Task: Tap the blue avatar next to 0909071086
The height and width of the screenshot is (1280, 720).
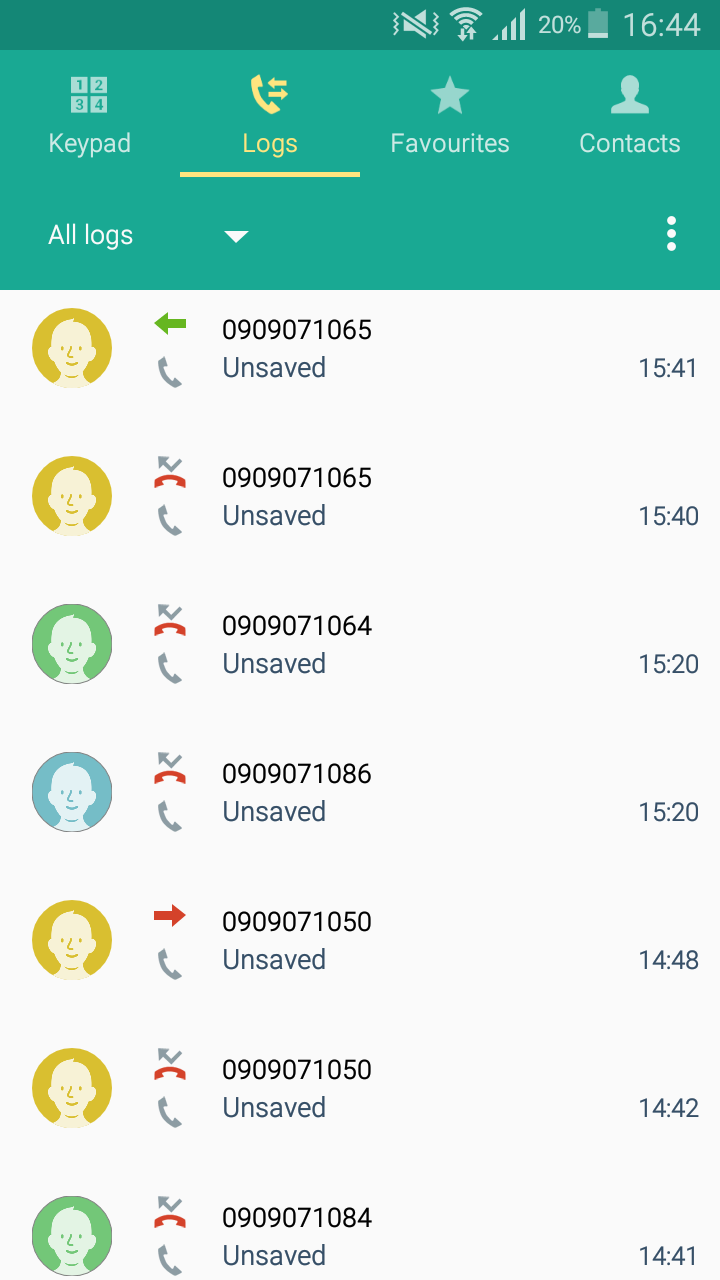Action: point(72,792)
